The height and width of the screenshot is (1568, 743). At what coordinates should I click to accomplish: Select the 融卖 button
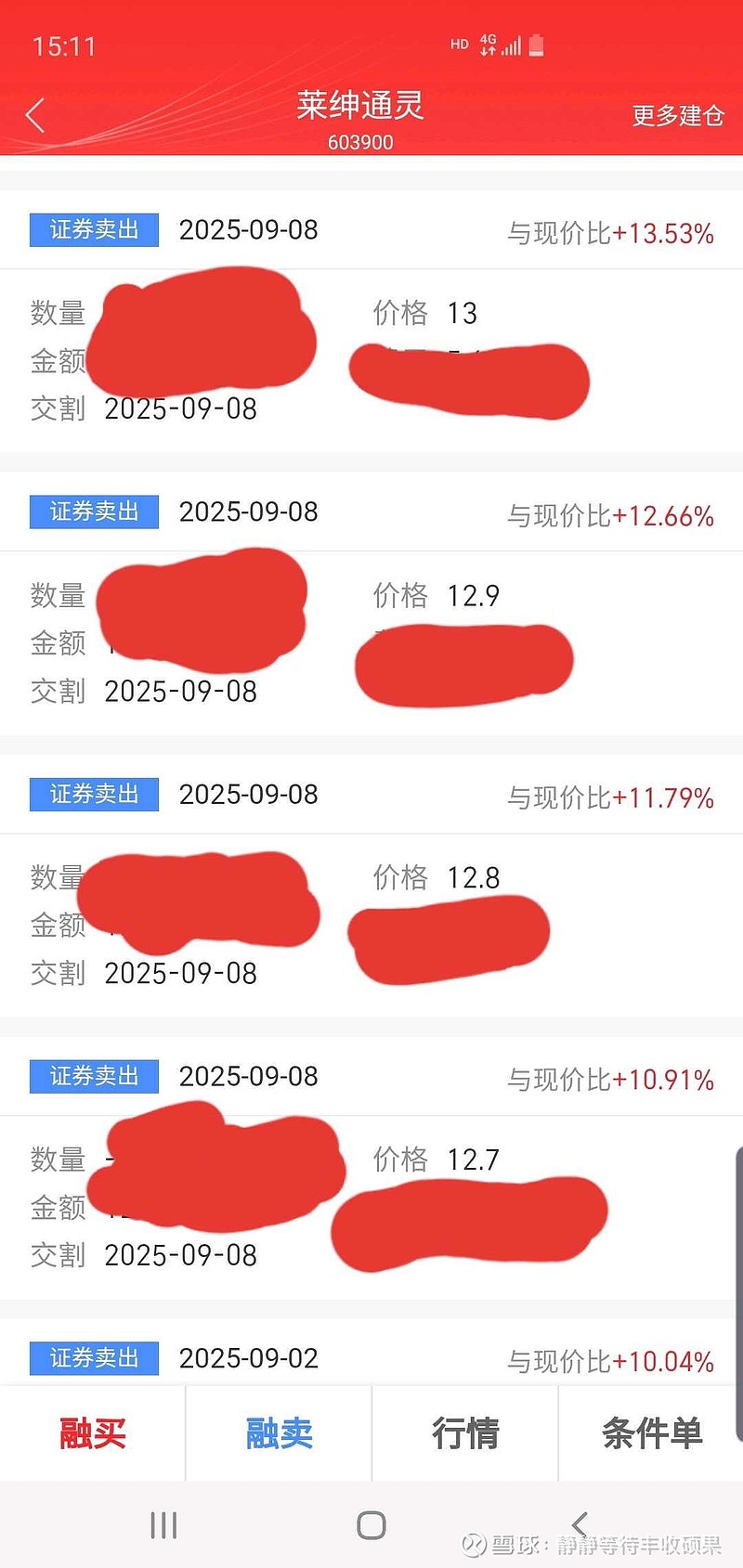pos(279,1433)
